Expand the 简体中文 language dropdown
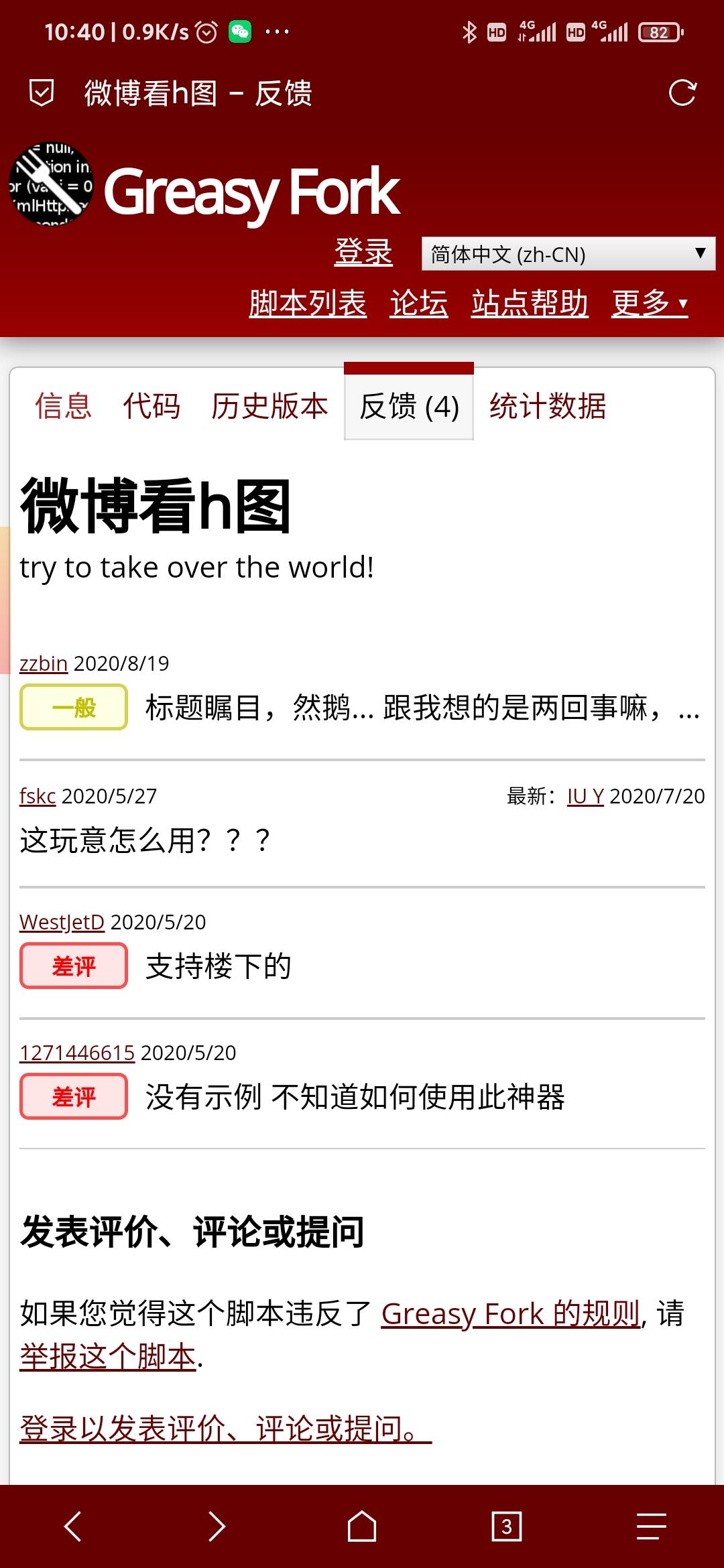724x1568 pixels. tap(568, 254)
